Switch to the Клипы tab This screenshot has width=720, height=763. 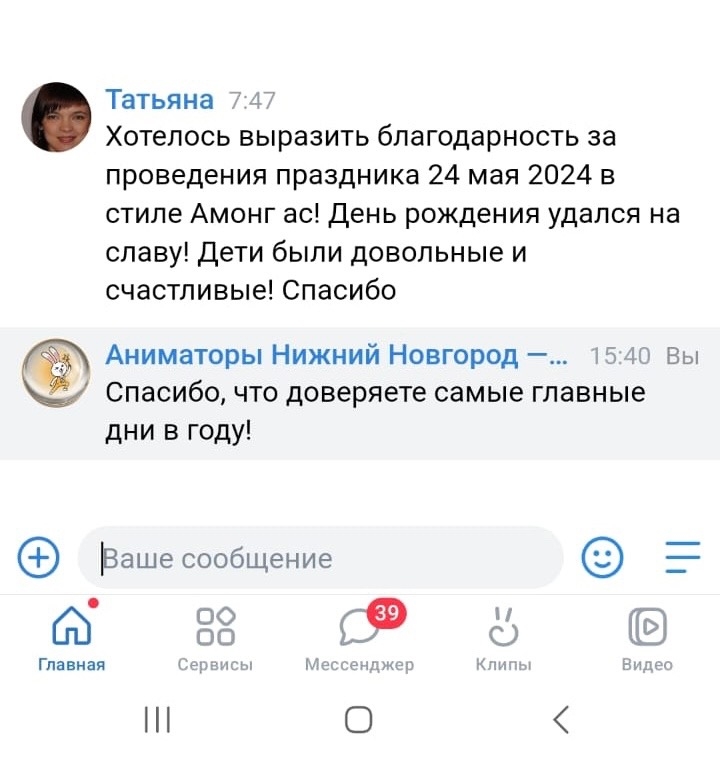[503, 638]
